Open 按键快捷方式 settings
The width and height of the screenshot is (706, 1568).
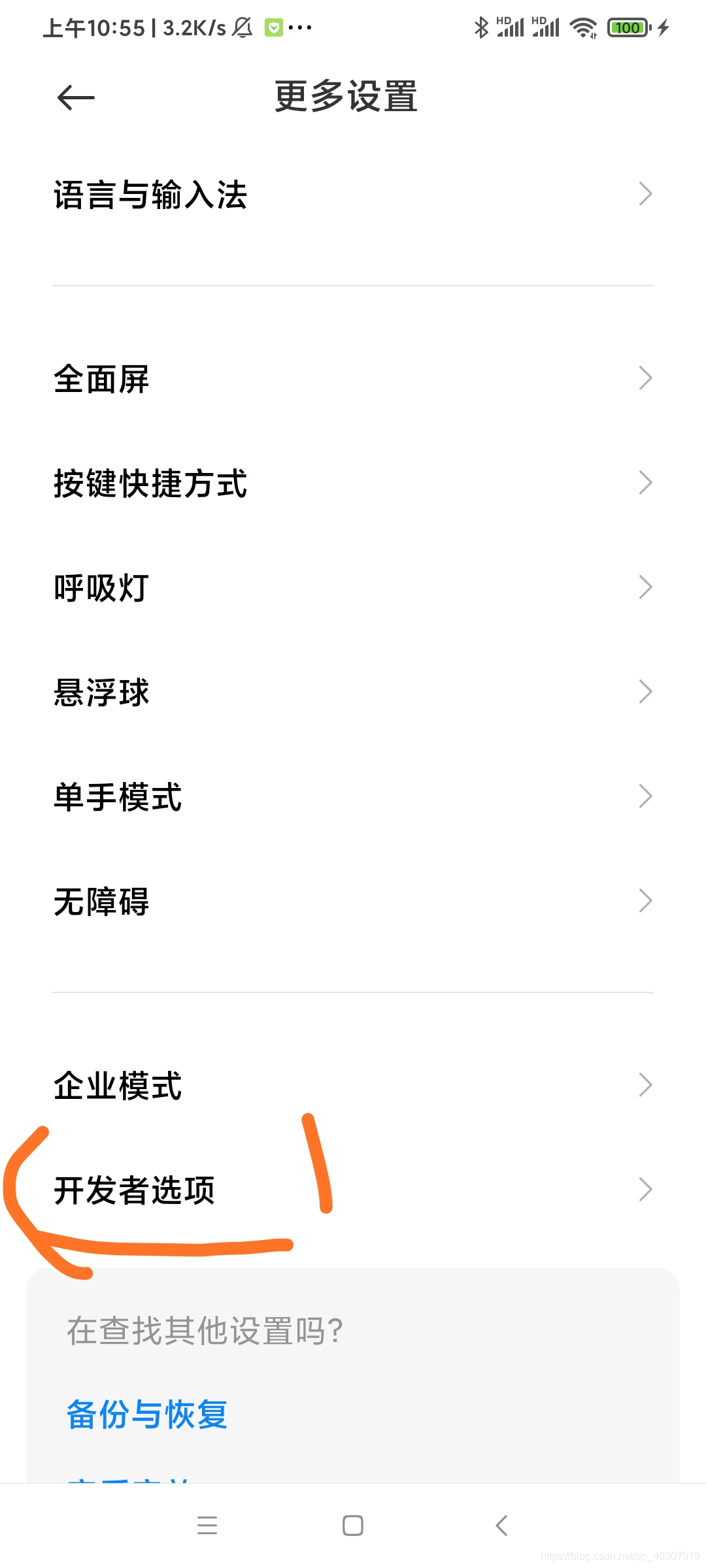150,483
